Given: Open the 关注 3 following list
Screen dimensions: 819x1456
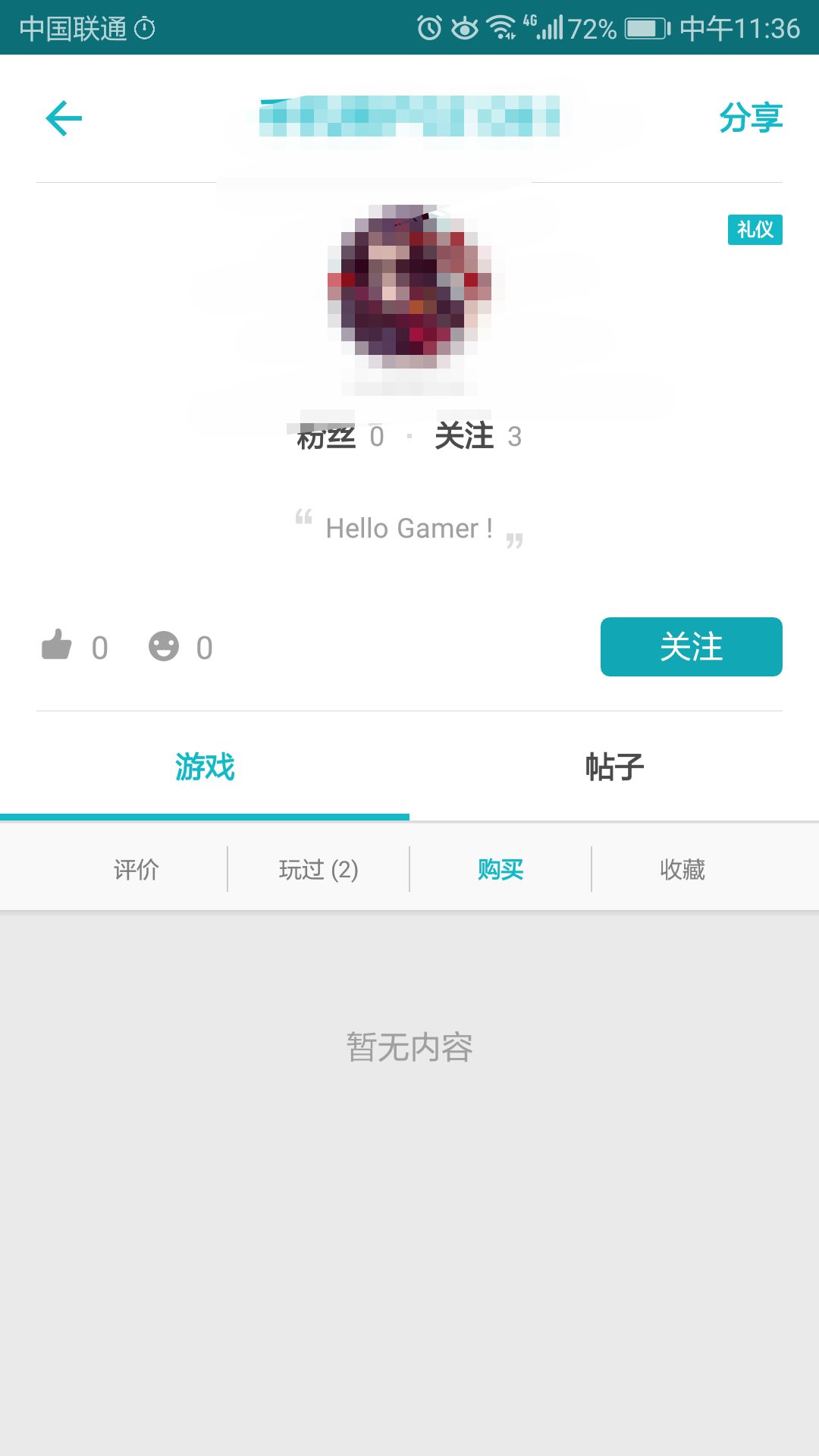Looking at the screenshot, I should pos(478,436).
